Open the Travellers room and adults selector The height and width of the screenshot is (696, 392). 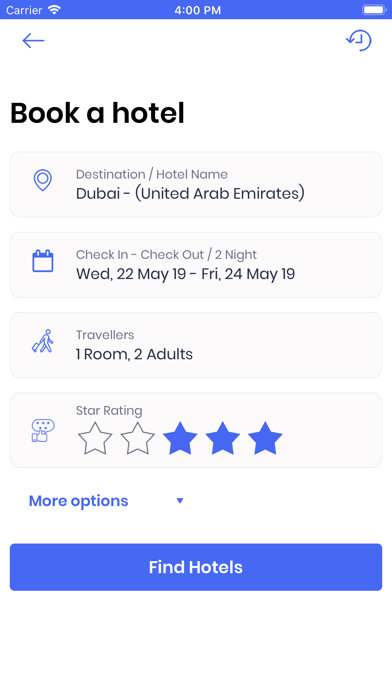click(196, 345)
